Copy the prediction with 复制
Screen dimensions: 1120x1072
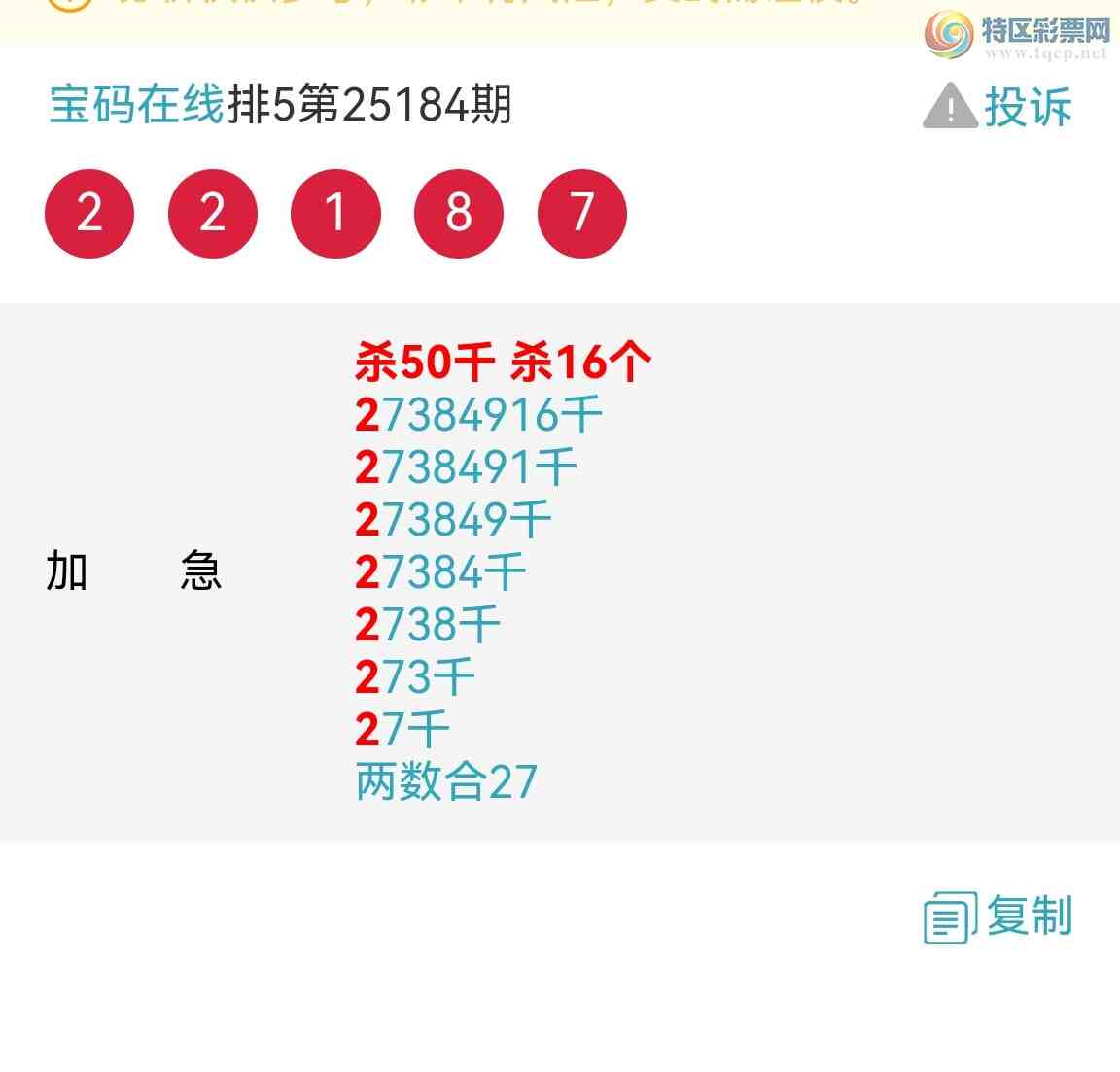click(998, 916)
